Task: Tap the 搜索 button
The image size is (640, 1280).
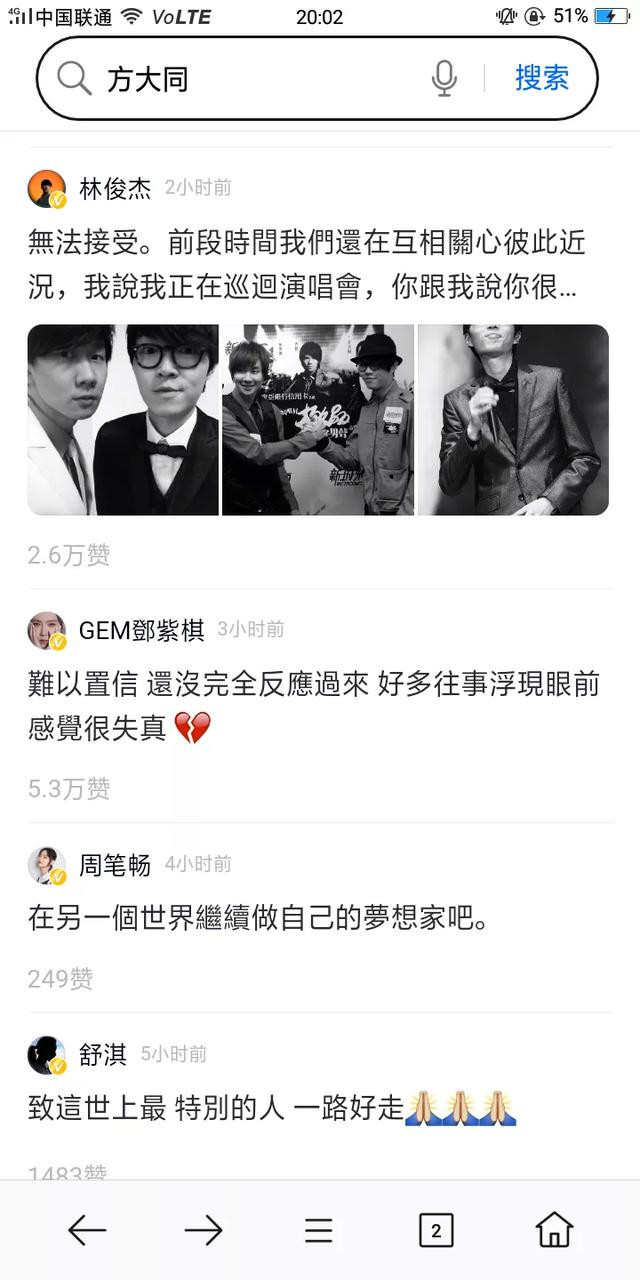Action: tap(542, 78)
